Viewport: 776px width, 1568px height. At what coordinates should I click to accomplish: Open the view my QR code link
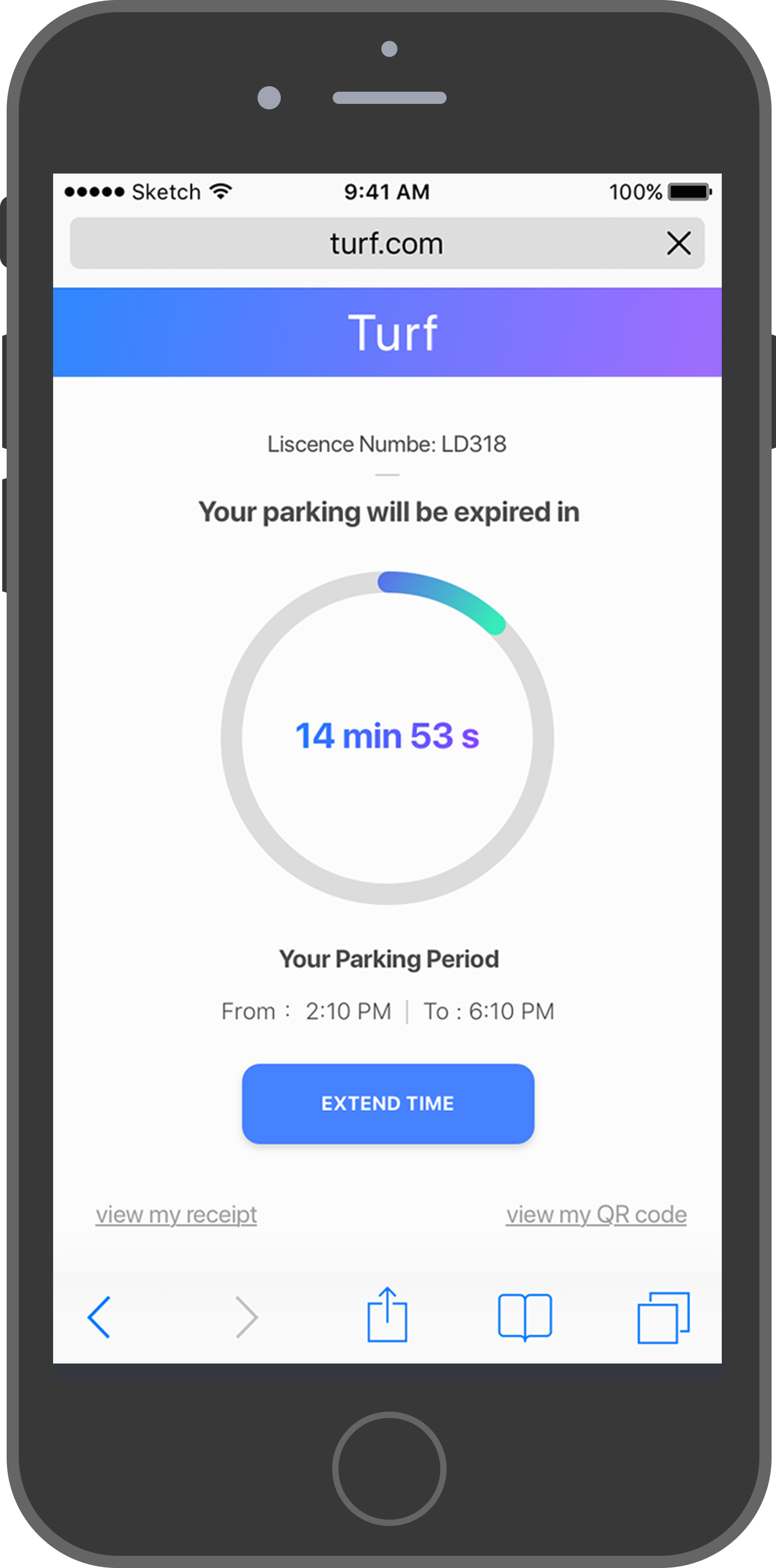pyautogui.click(x=596, y=1214)
